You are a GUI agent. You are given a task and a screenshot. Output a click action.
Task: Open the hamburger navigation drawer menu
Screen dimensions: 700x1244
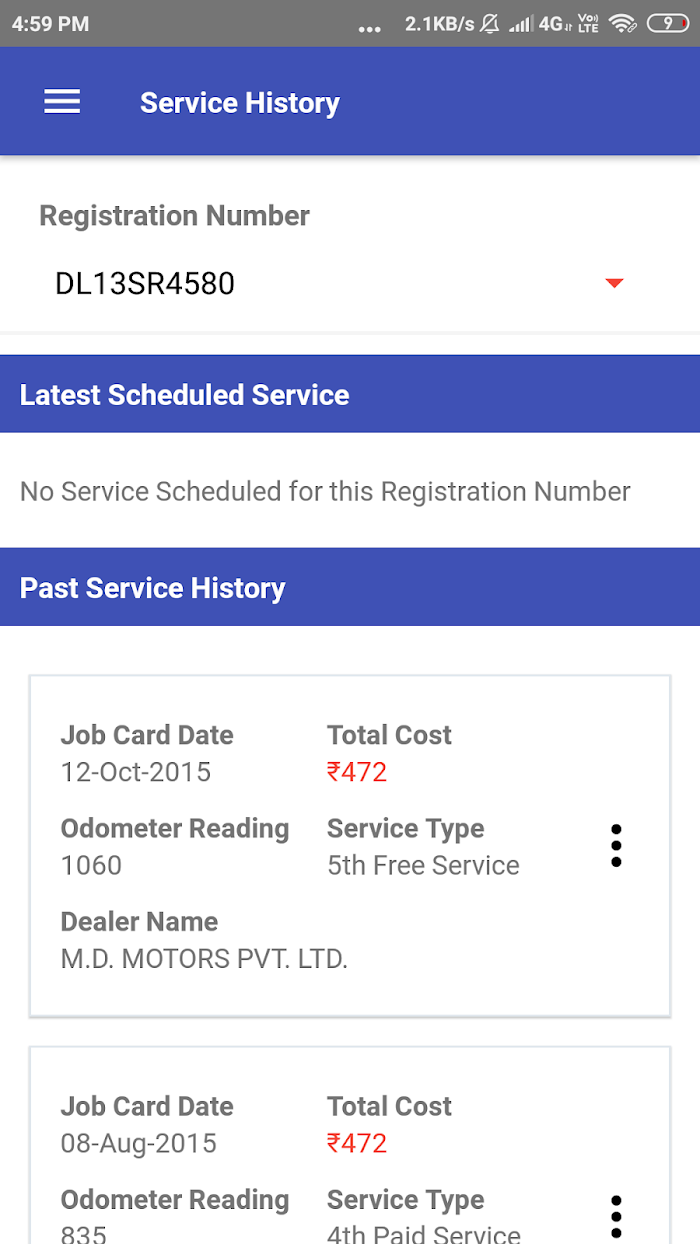(62, 102)
